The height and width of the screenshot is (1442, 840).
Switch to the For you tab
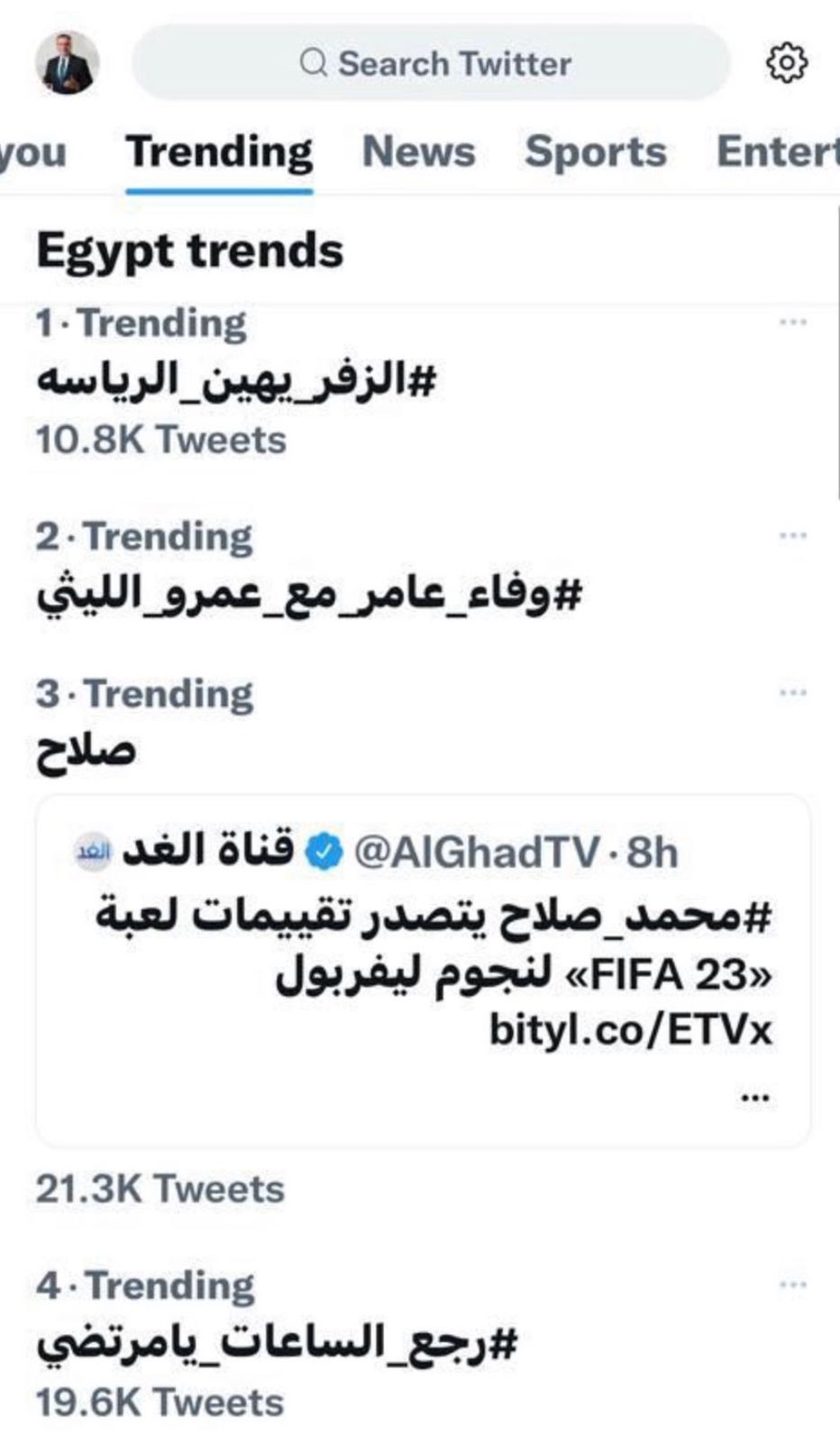click(32, 151)
